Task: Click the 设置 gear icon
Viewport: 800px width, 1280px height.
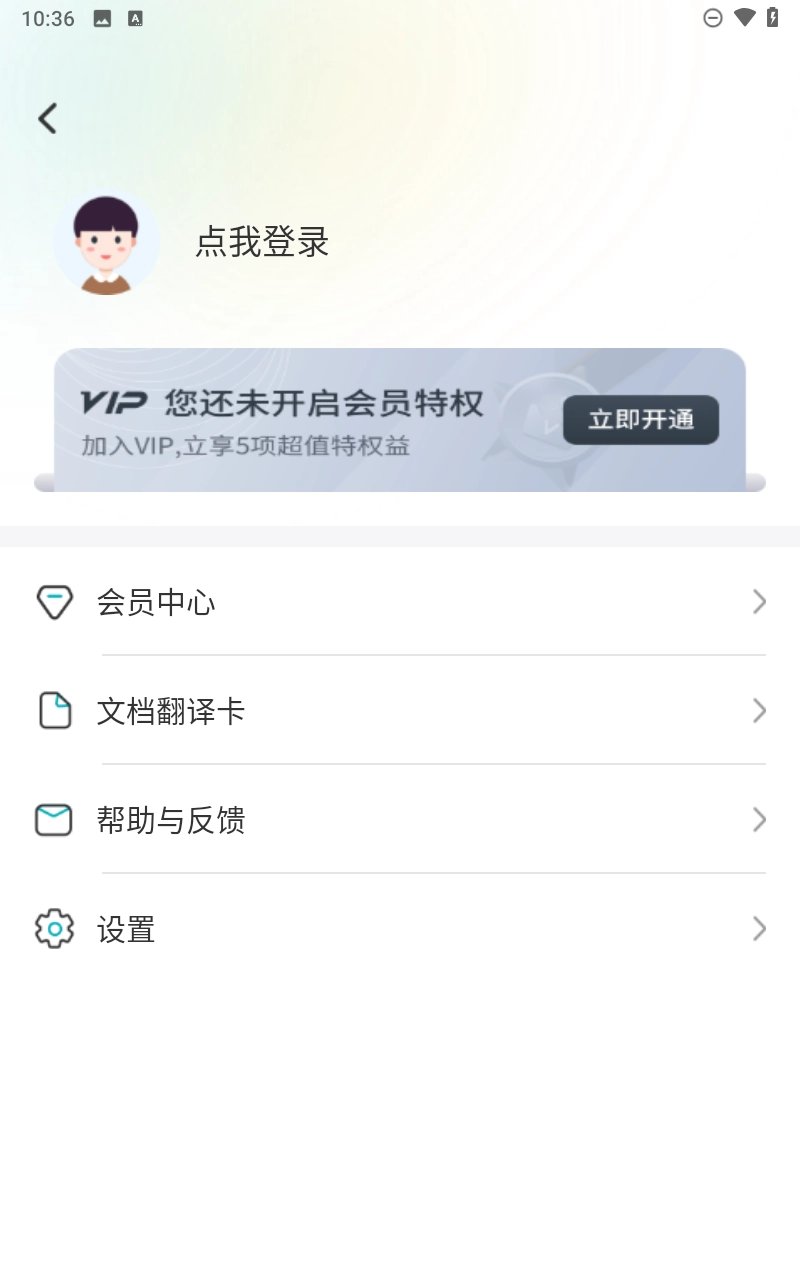Action: point(54,929)
